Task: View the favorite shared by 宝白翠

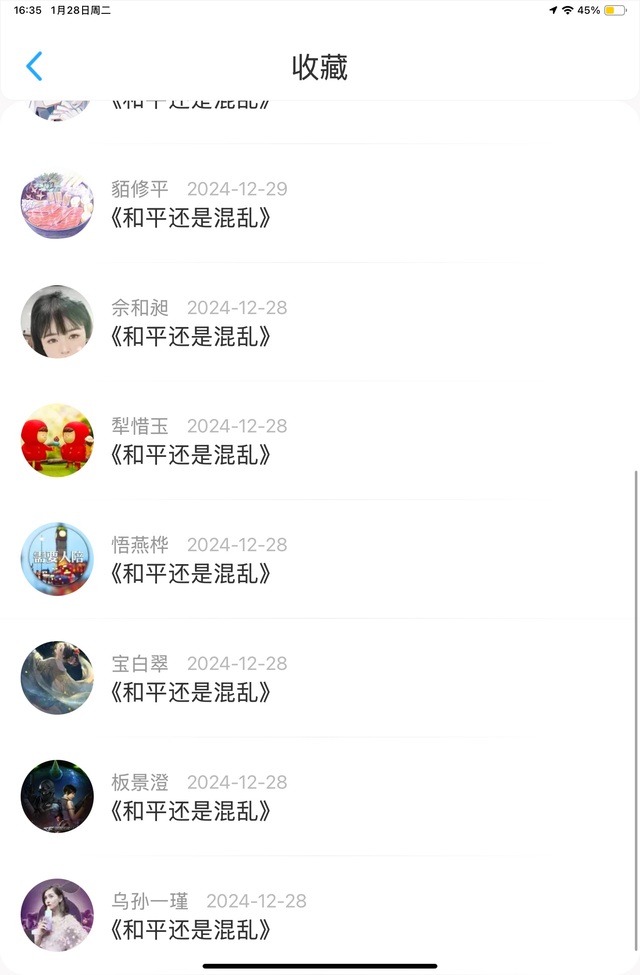Action: click(191, 691)
